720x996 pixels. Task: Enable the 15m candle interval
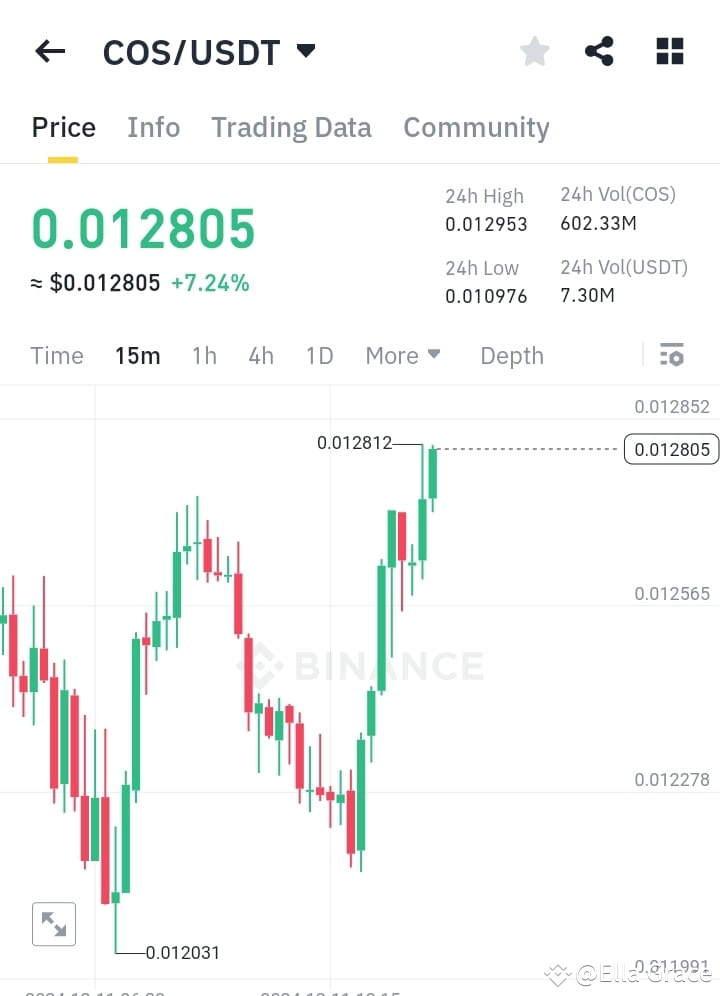point(137,355)
